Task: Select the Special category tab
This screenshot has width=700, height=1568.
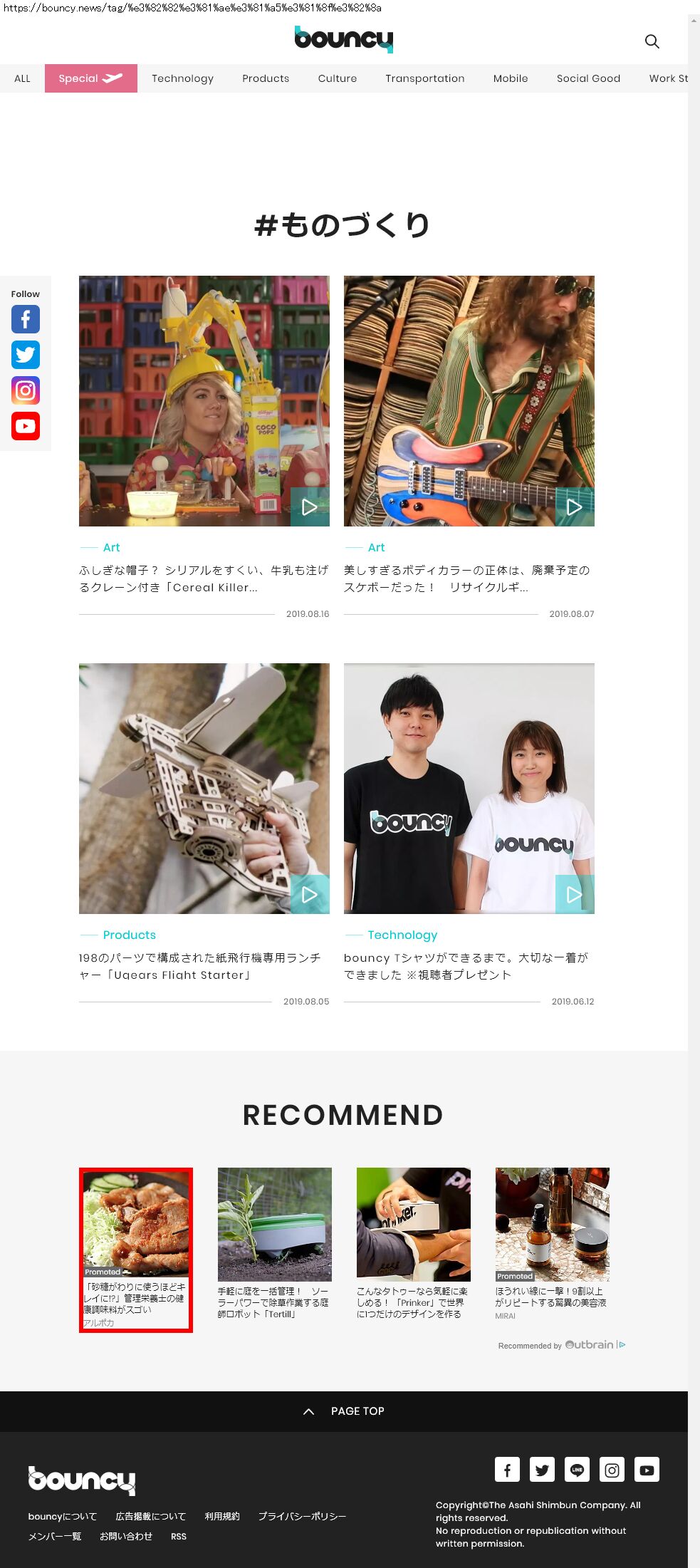Action: click(x=90, y=78)
